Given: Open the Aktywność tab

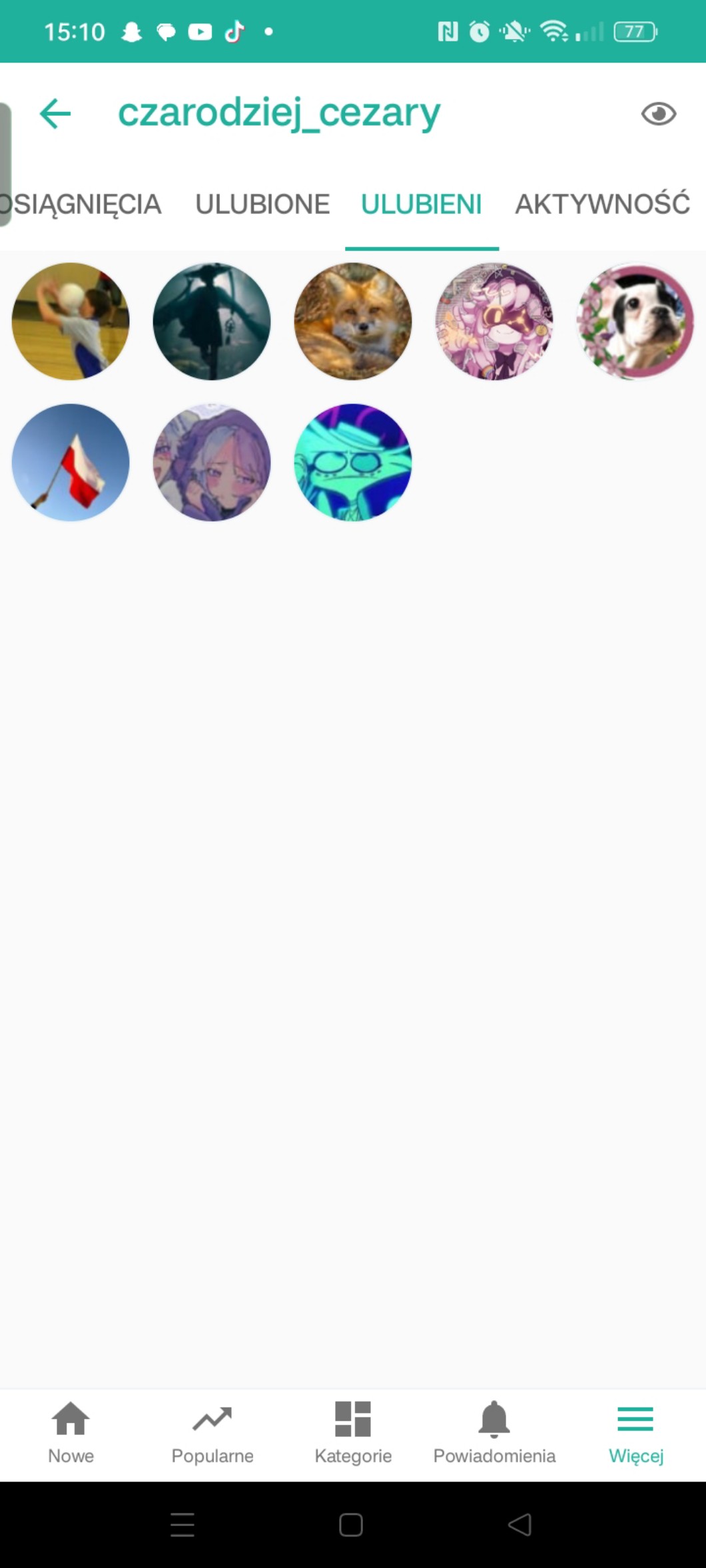Looking at the screenshot, I should (x=602, y=204).
